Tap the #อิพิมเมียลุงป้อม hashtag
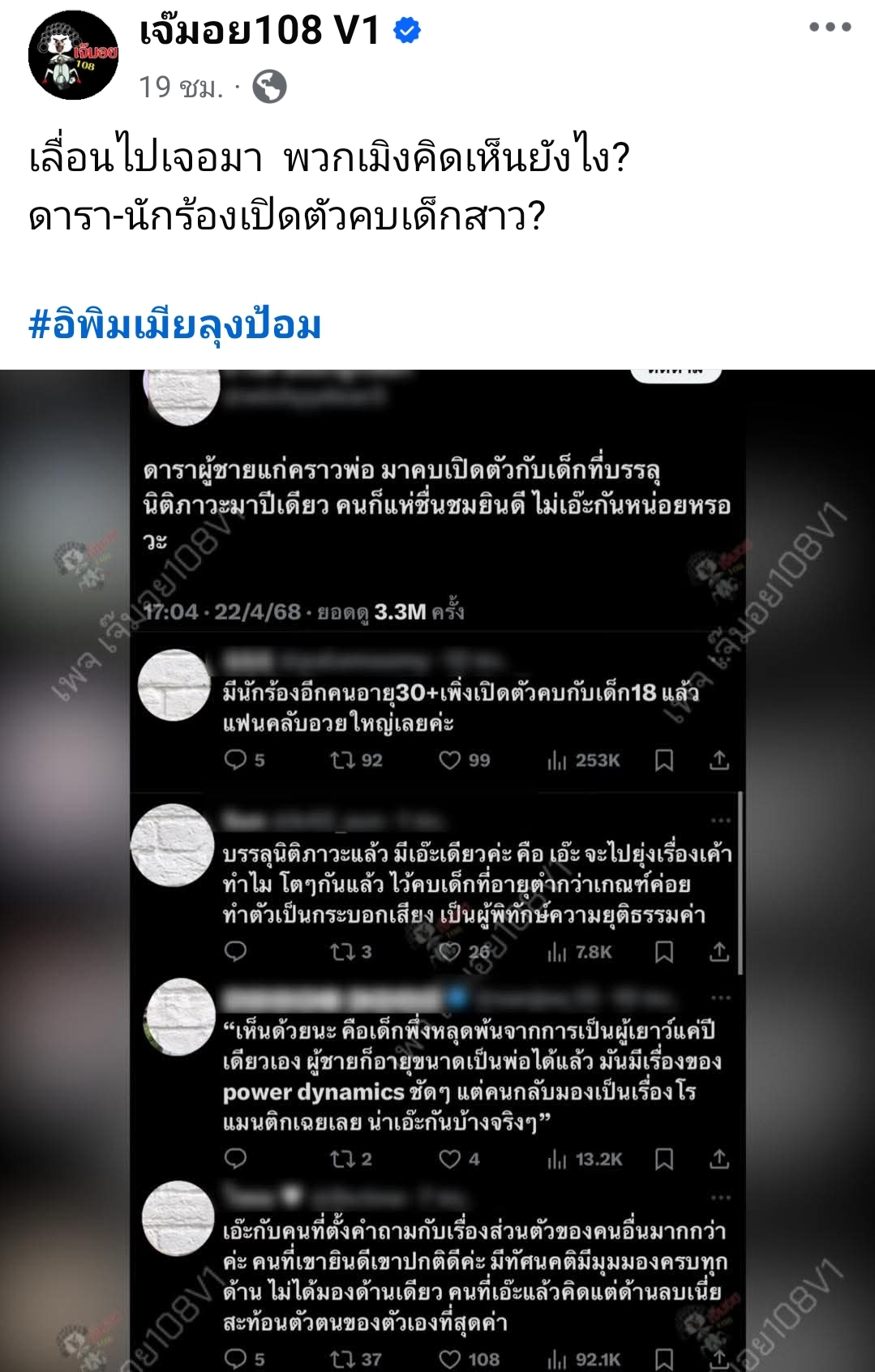Image resolution: width=875 pixels, height=1372 pixels. 175,324
